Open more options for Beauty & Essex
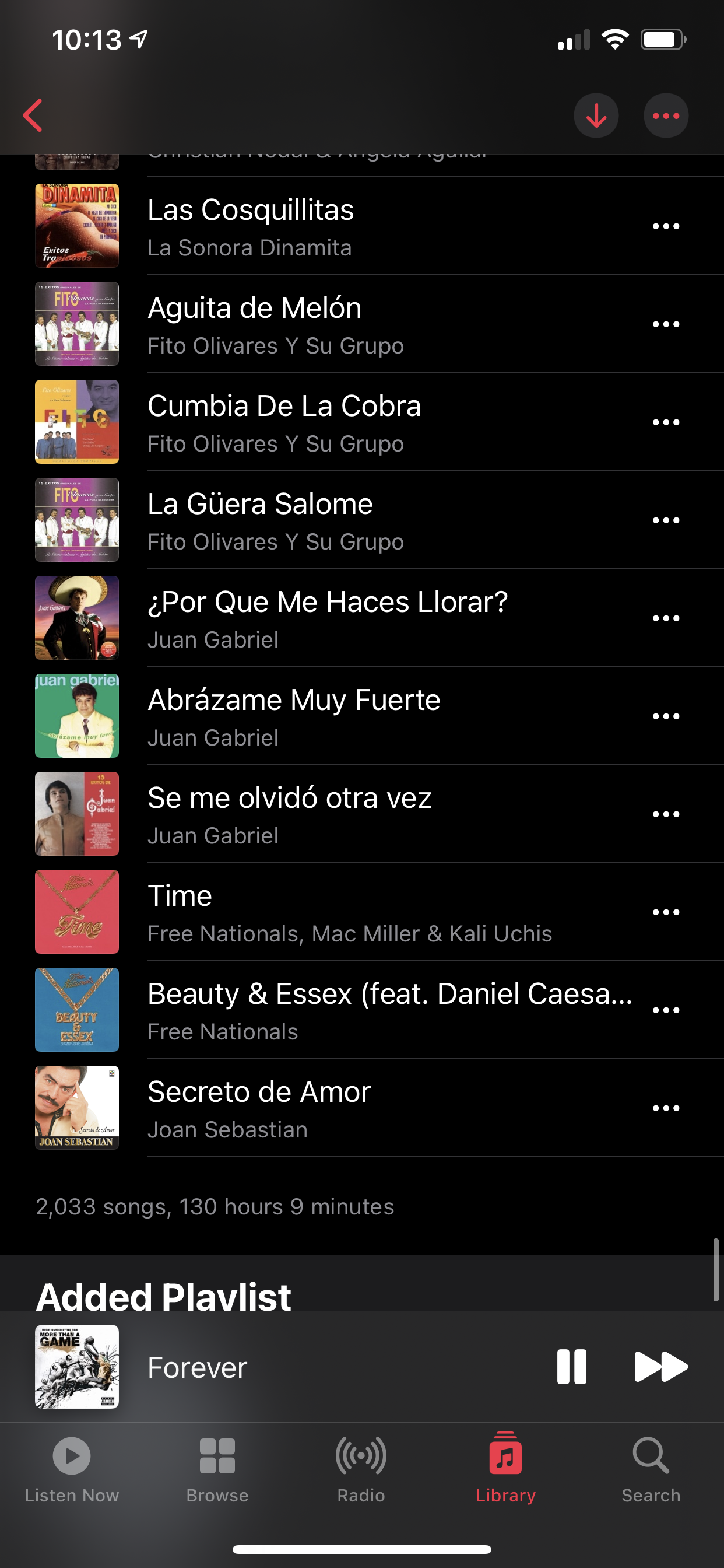This screenshot has width=724, height=1568. click(666, 1010)
